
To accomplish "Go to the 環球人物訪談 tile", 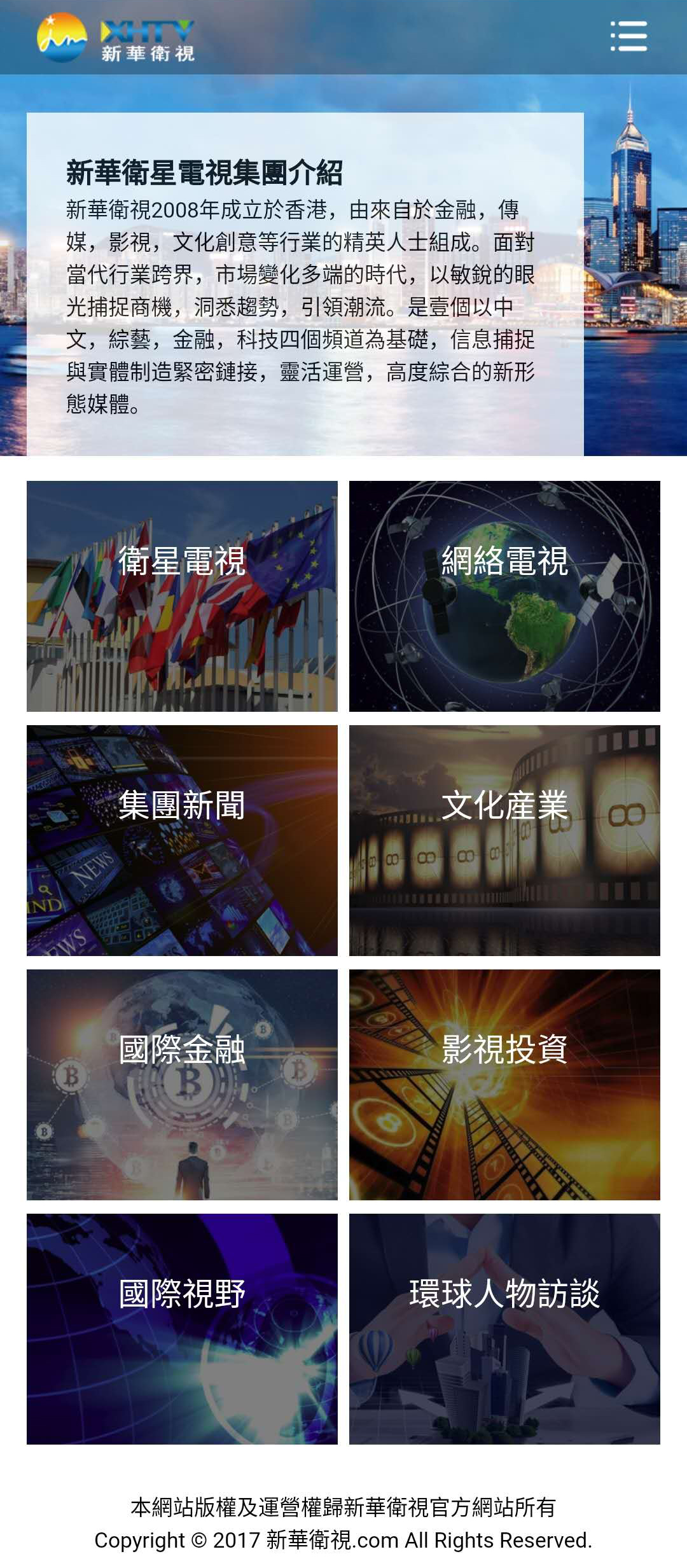I will 504,1329.
